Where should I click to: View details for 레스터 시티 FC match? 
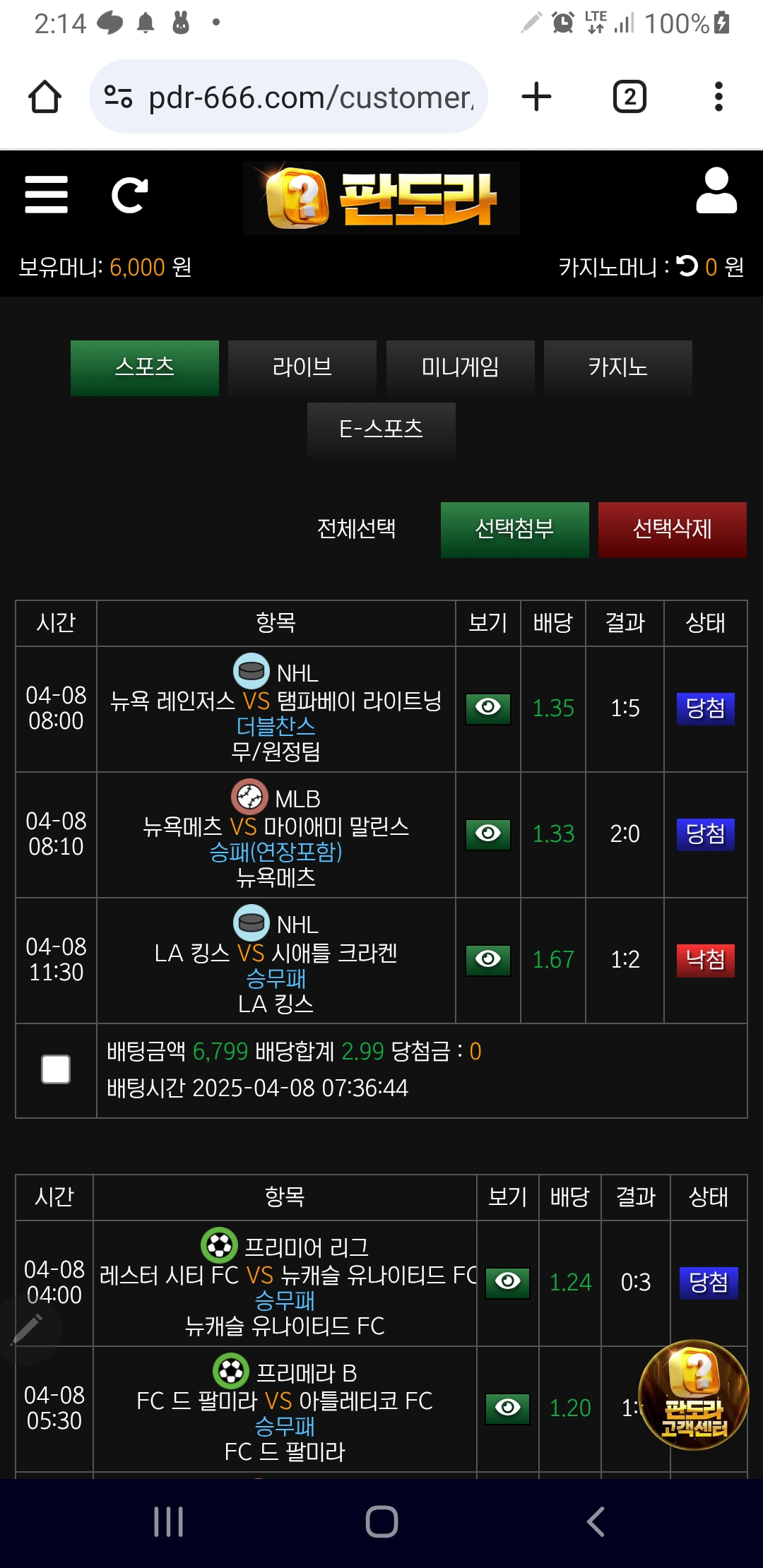pyautogui.click(x=507, y=1283)
